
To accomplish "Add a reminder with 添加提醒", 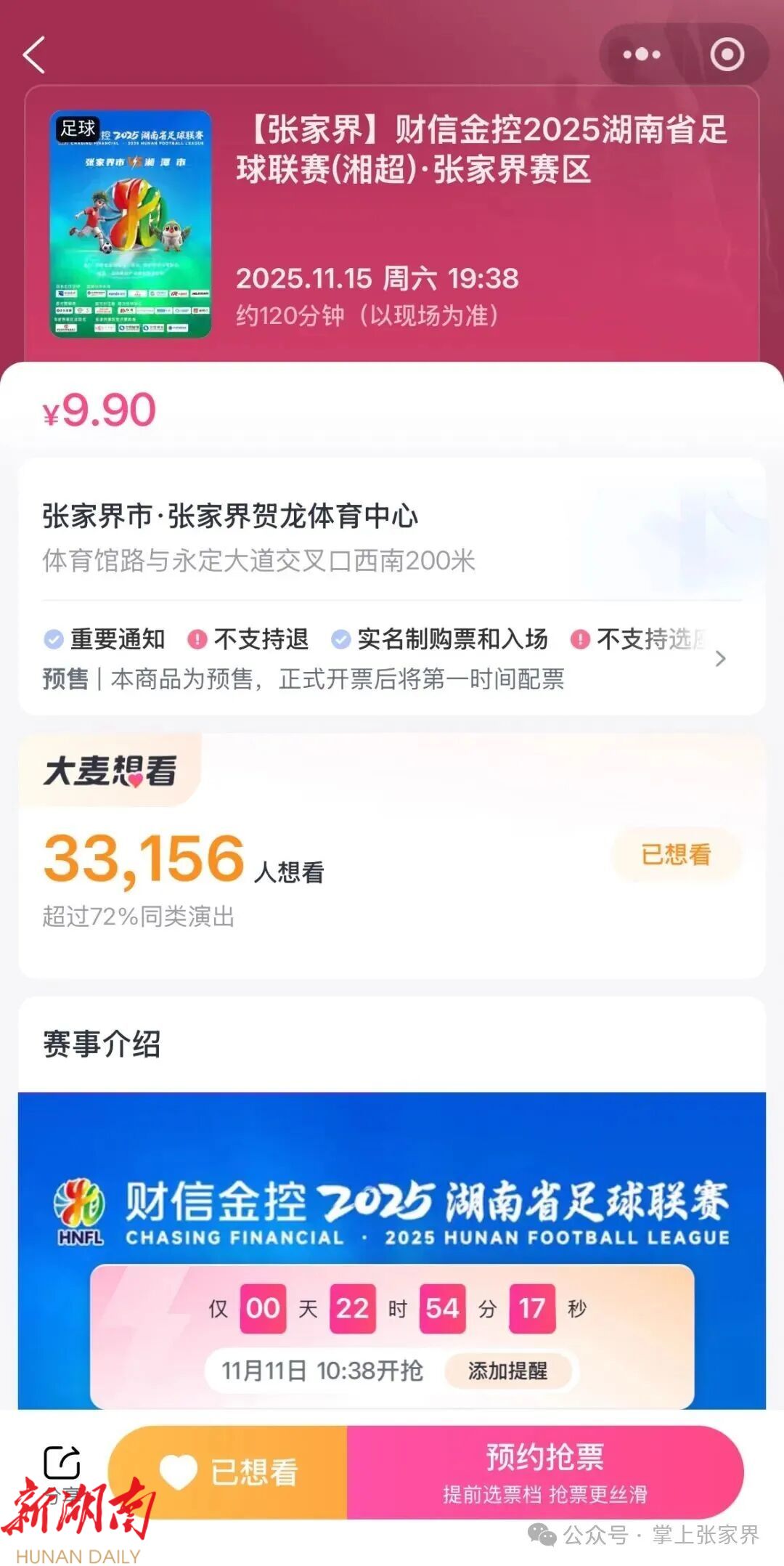I will click(x=507, y=1371).
